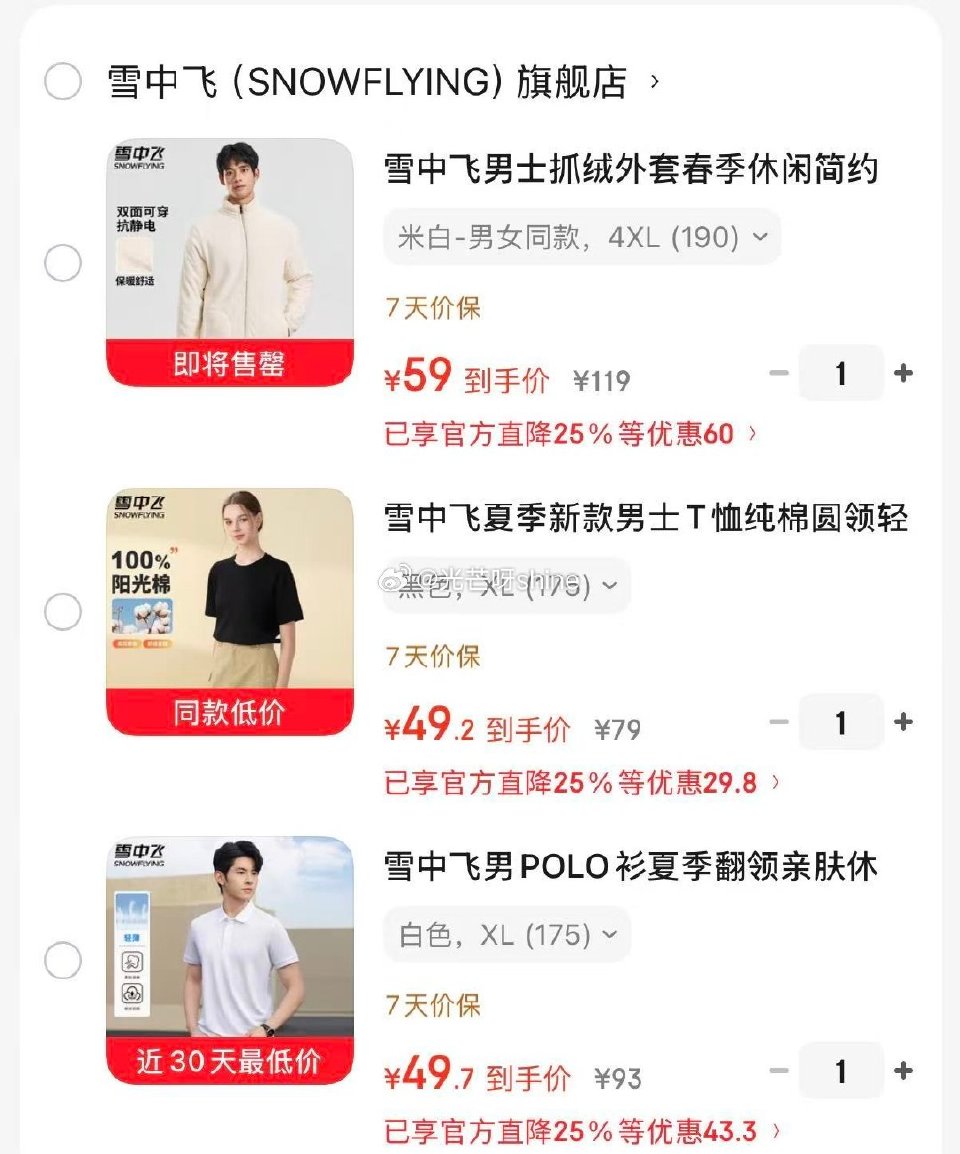Decrease quantity of the 男士T恤
The image size is (960, 1154).
pyautogui.click(x=779, y=722)
